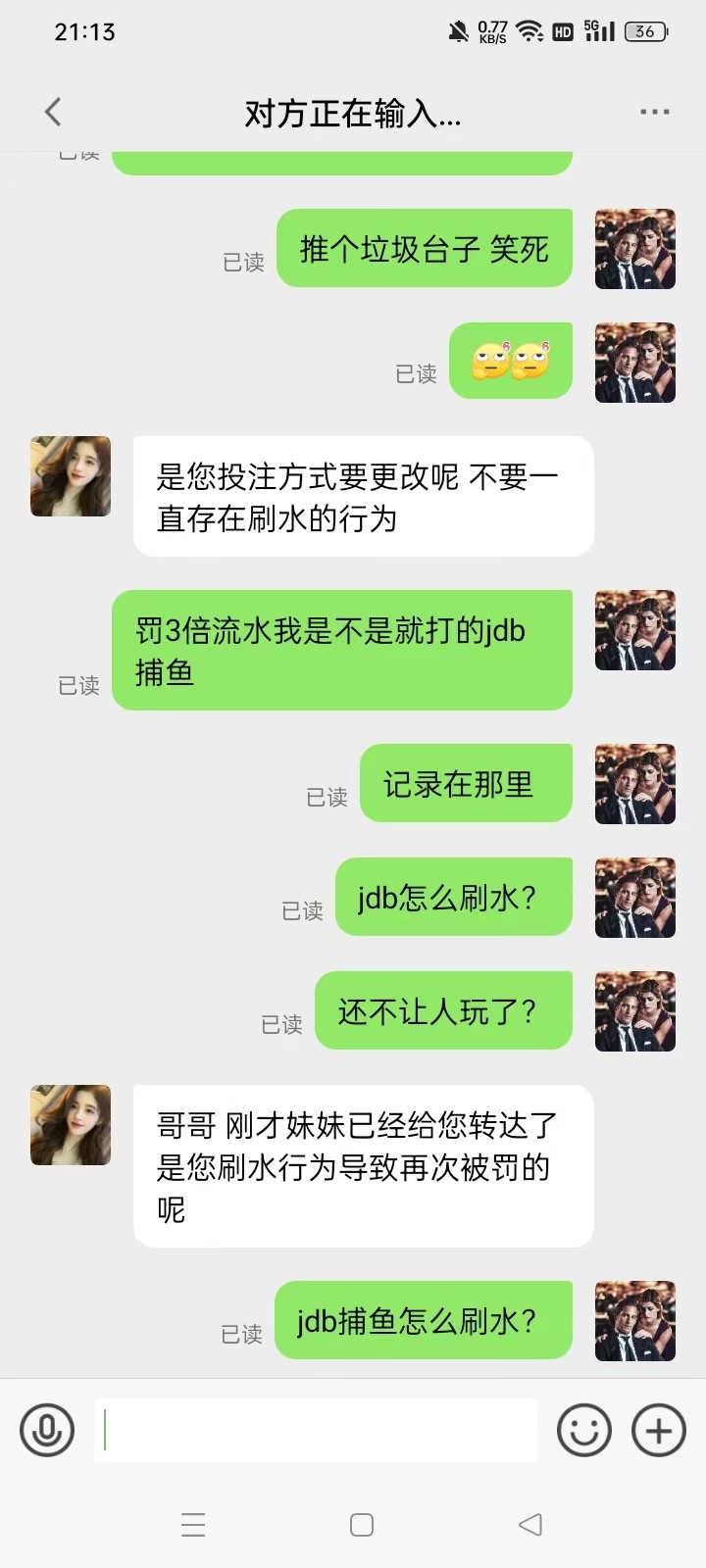Tap the HD indicator in the status bar
The width and height of the screenshot is (706, 1568).
coord(565,30)
